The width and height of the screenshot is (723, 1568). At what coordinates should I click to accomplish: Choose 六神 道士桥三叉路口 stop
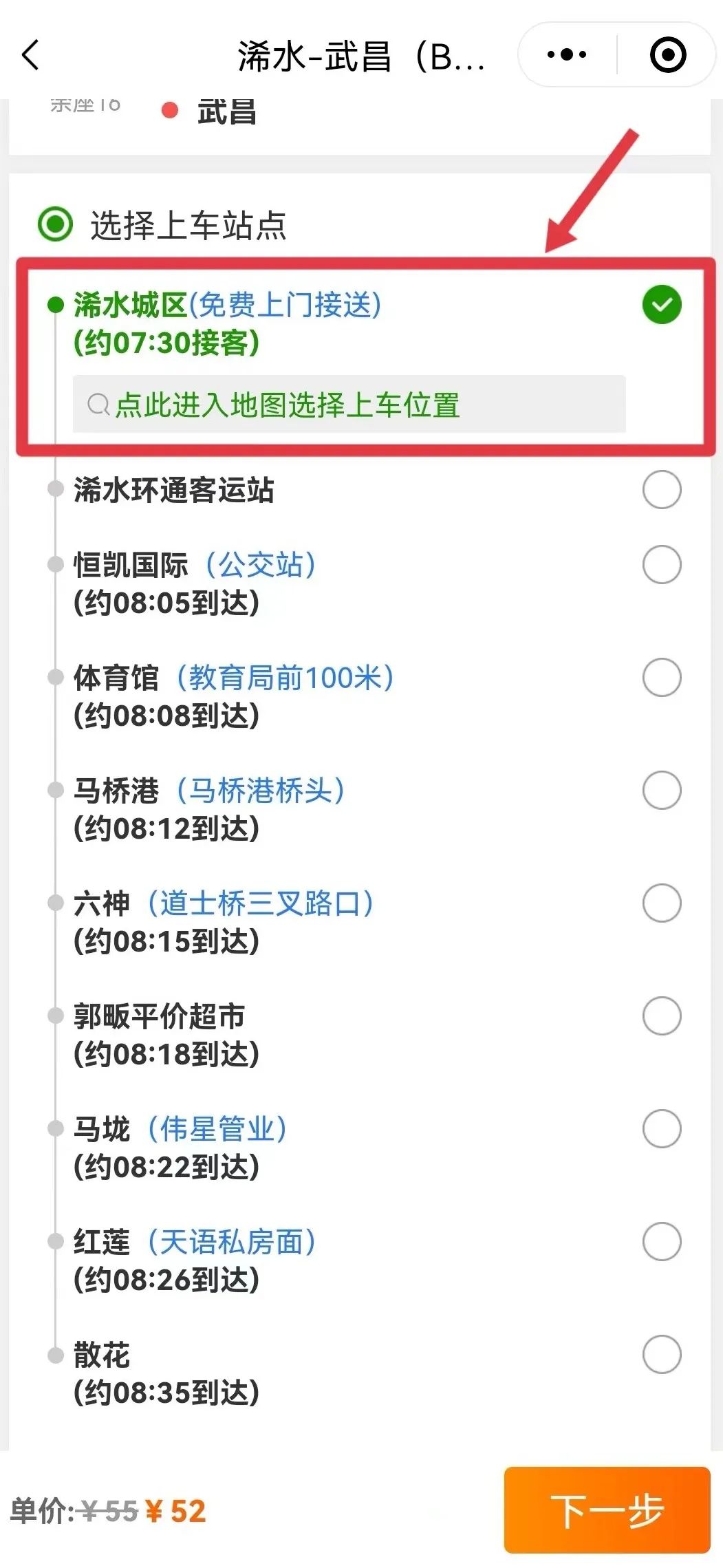661,903
